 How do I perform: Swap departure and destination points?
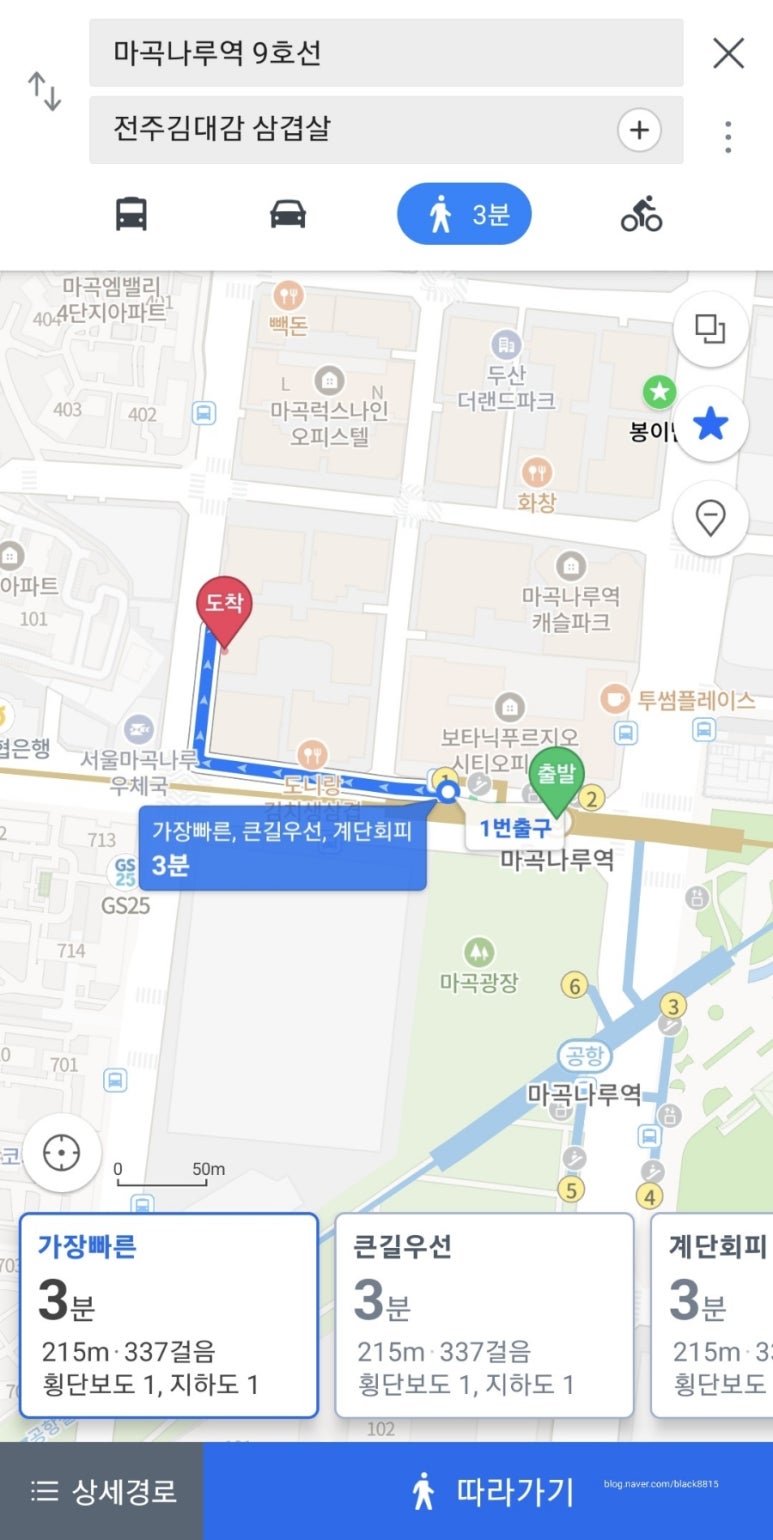pyautogui.click(x=44, y=91)
